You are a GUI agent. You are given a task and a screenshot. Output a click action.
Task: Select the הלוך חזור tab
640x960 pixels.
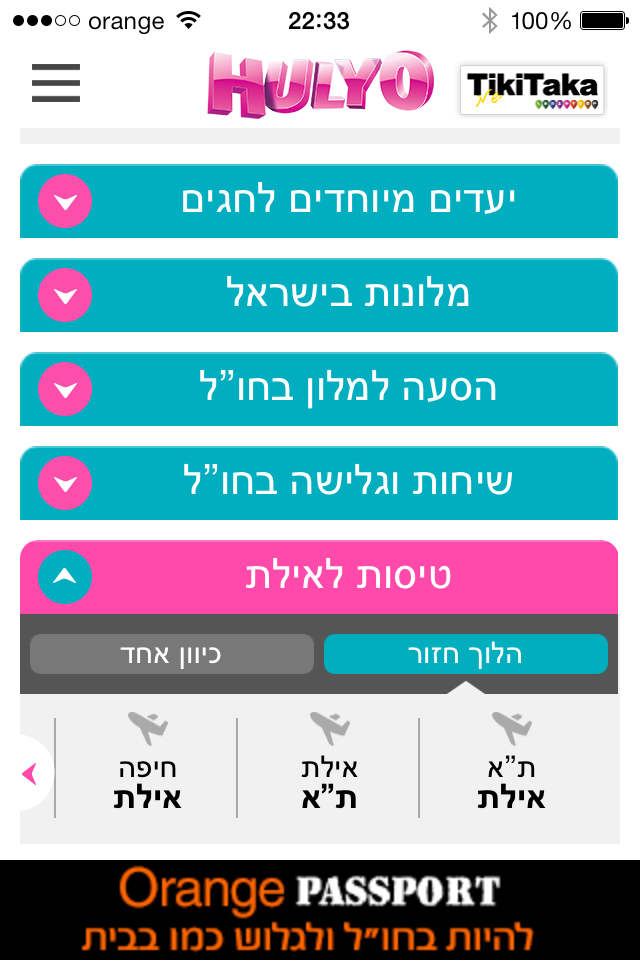tap(466, 654)
